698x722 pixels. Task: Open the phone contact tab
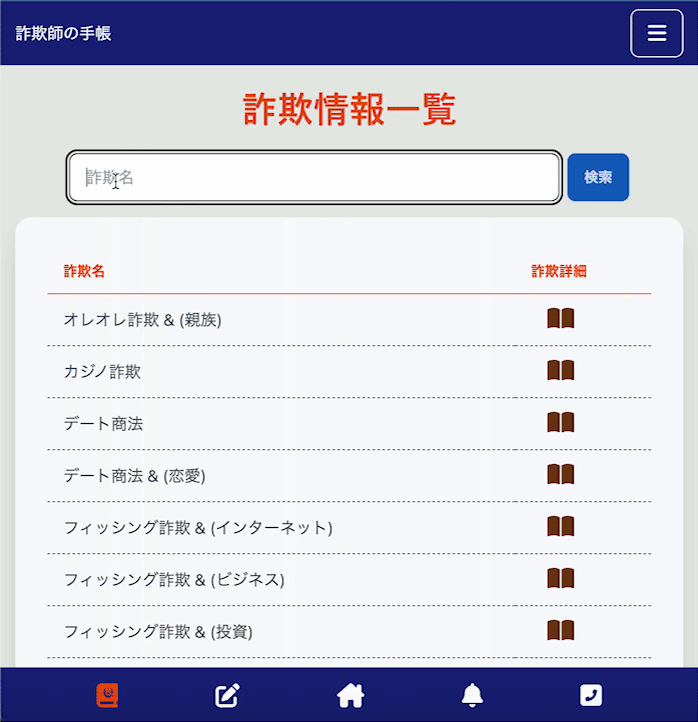[x=591, y=695]
